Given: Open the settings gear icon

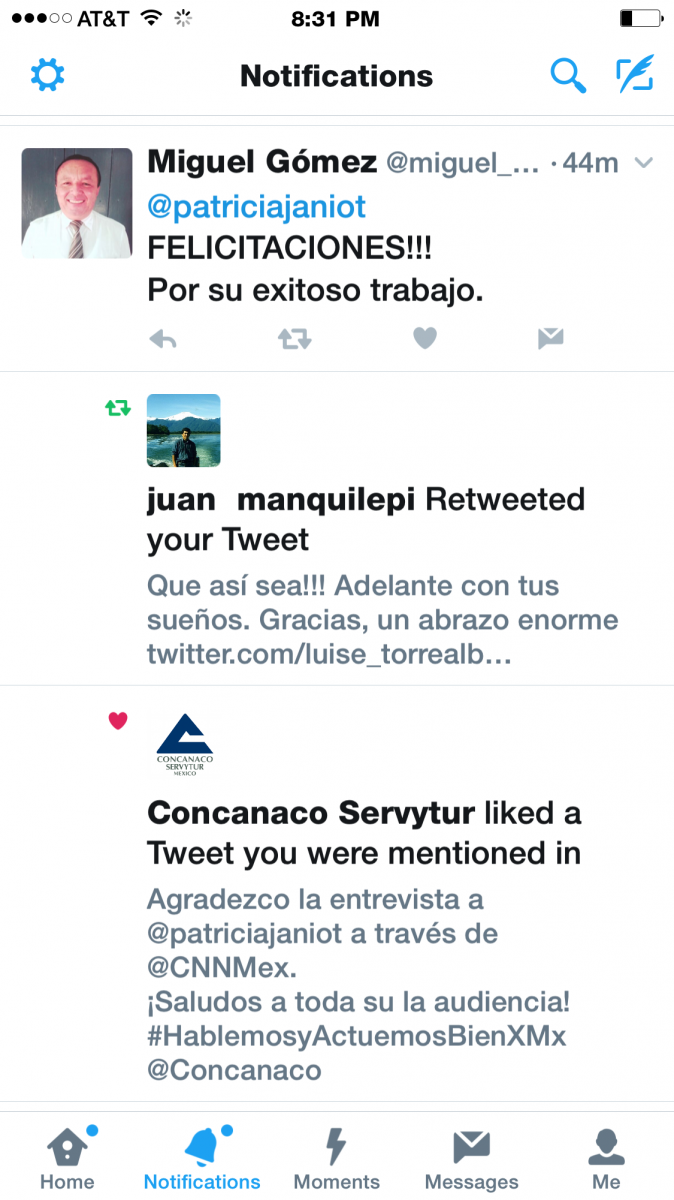Looking at the screenshot, I should 47,75.
